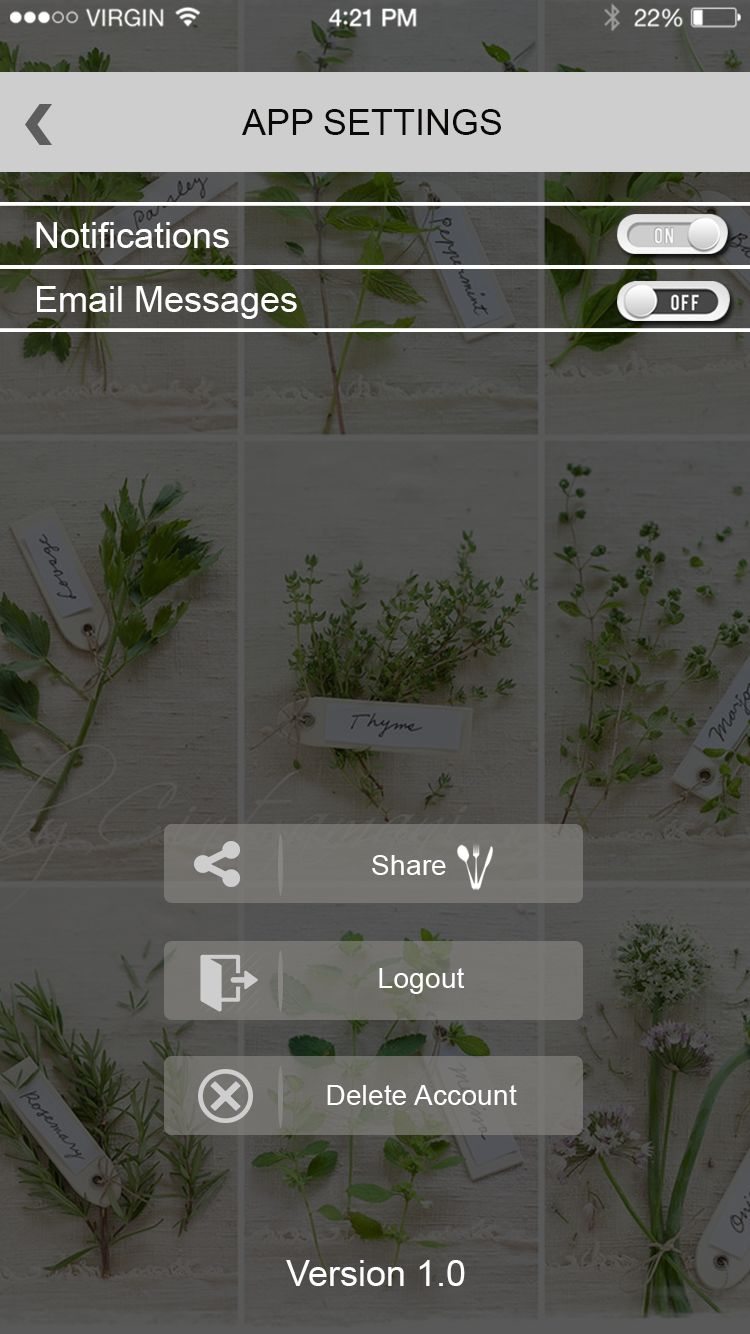Log out of the account
The height and width of the screenshot is (1334, 750).
pos(373,980)
